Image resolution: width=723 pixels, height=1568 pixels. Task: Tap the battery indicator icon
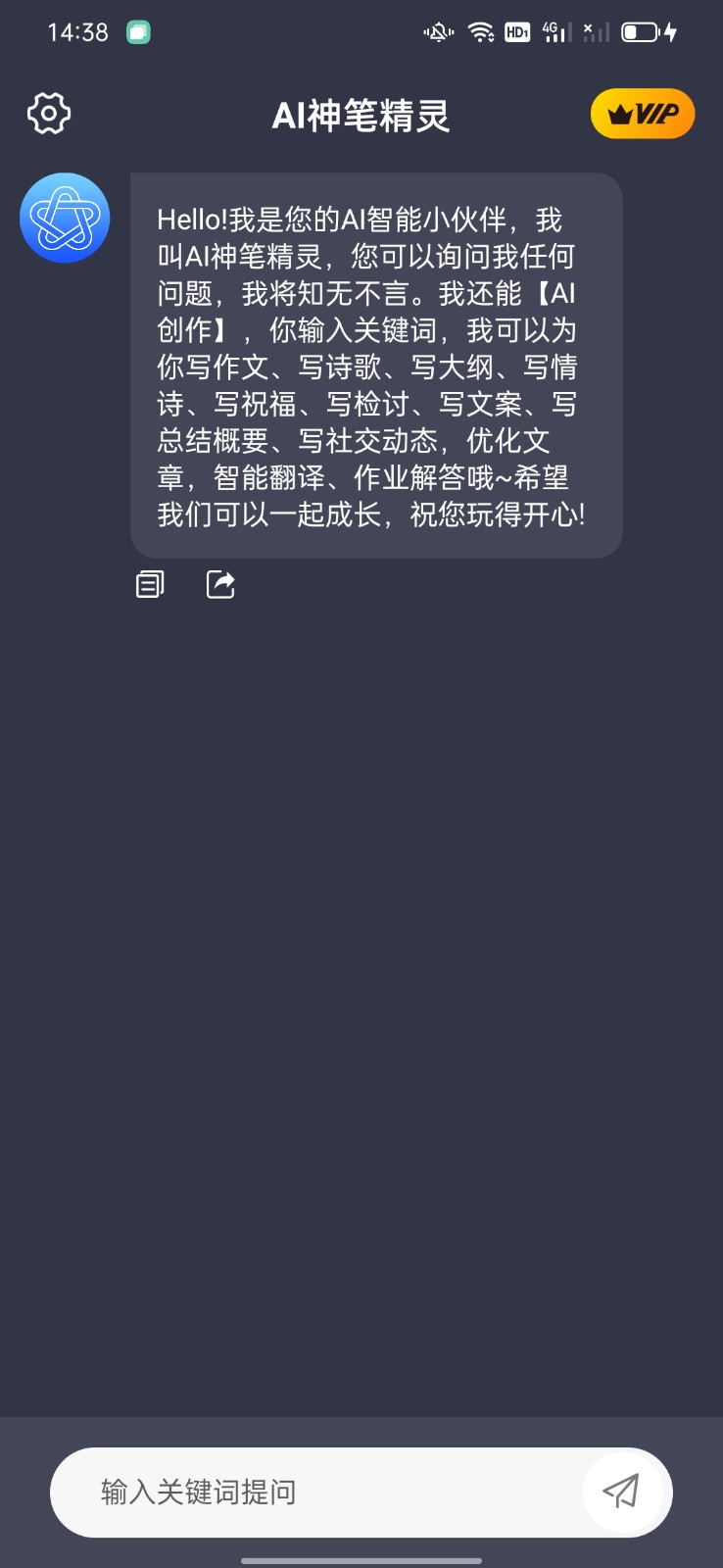pos(640,30)
